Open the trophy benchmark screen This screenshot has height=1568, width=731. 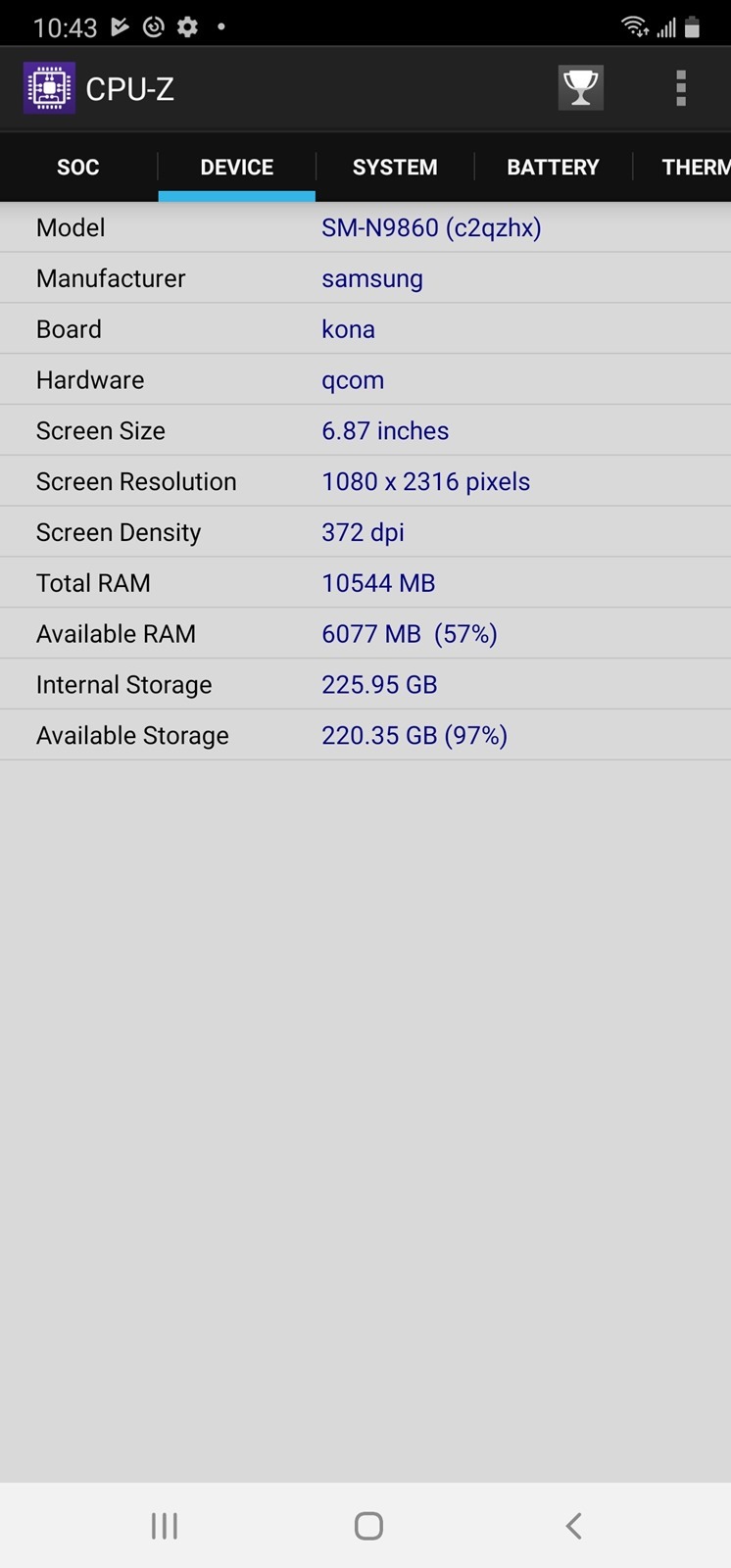point(580,87)
